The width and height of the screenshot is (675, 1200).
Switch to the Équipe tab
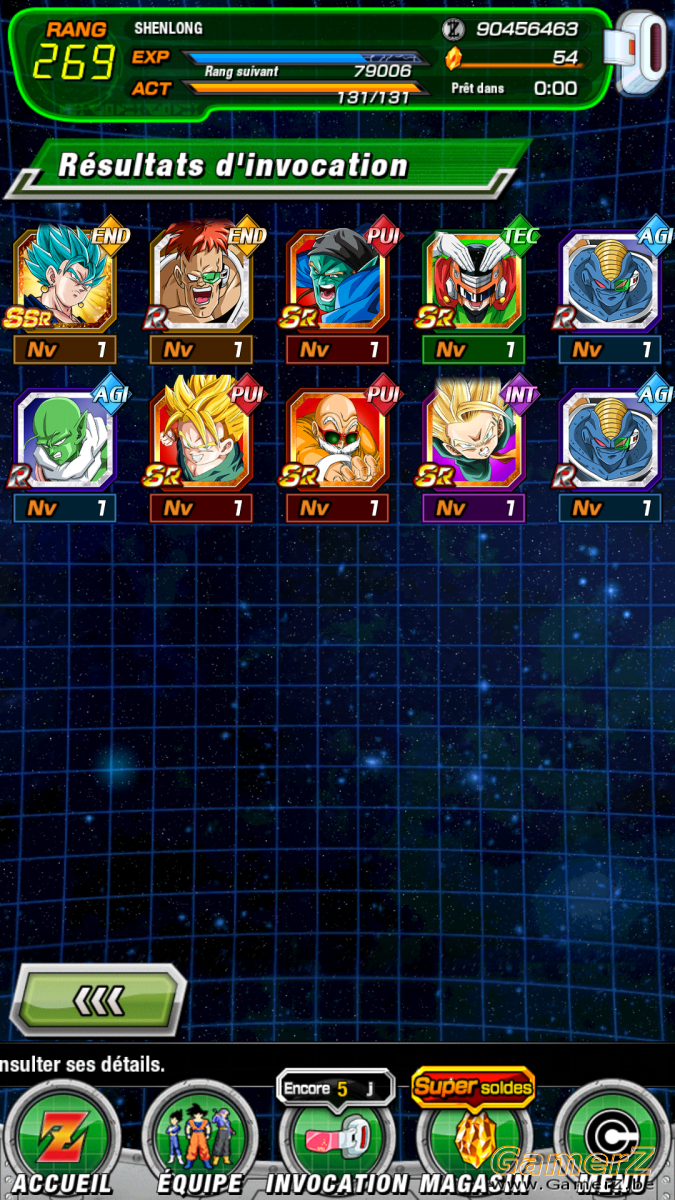coord(201,1140)
